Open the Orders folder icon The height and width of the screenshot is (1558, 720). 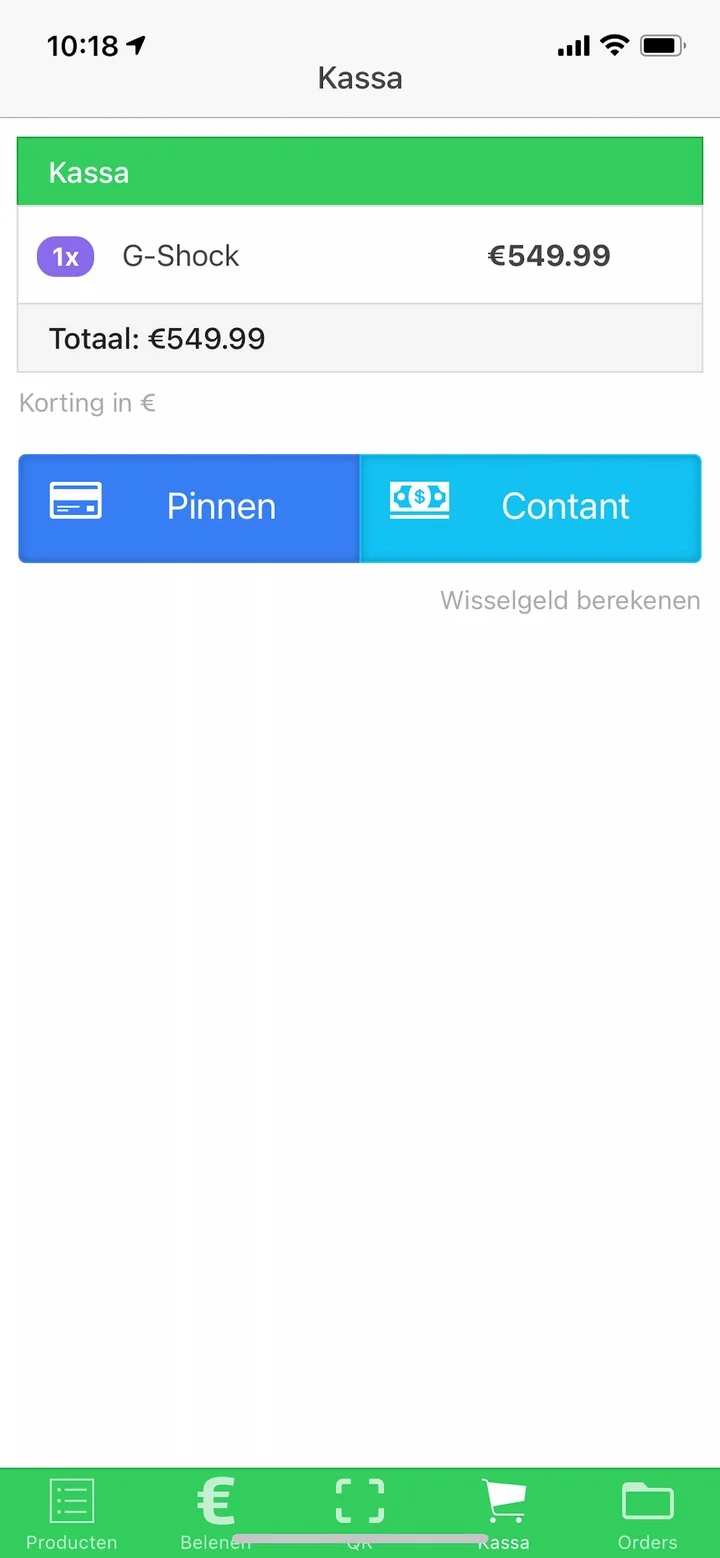647,1498
